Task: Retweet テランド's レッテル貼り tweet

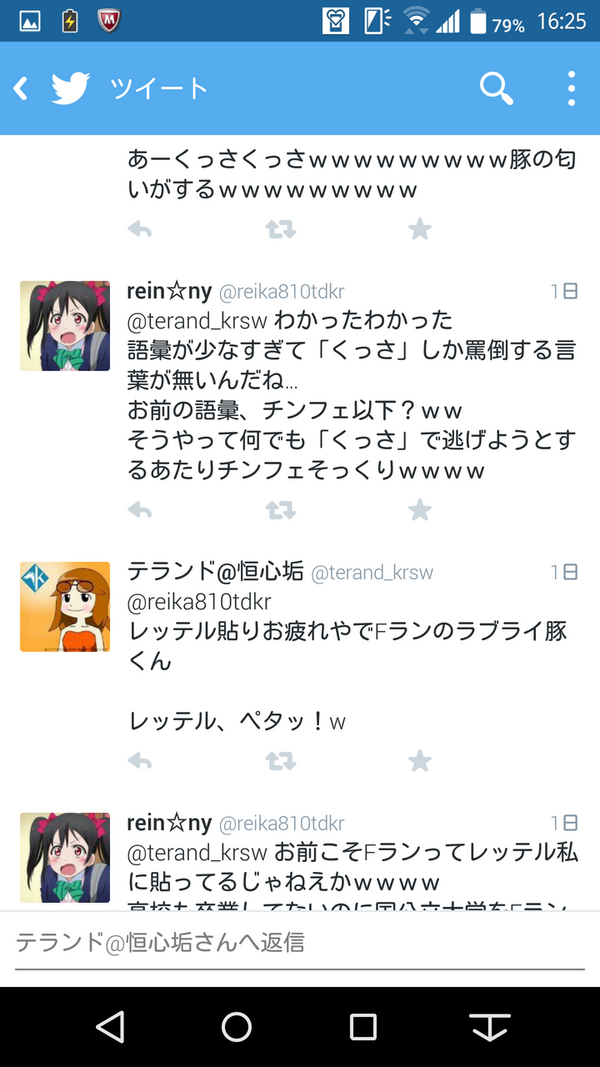Action: (280, 761)
